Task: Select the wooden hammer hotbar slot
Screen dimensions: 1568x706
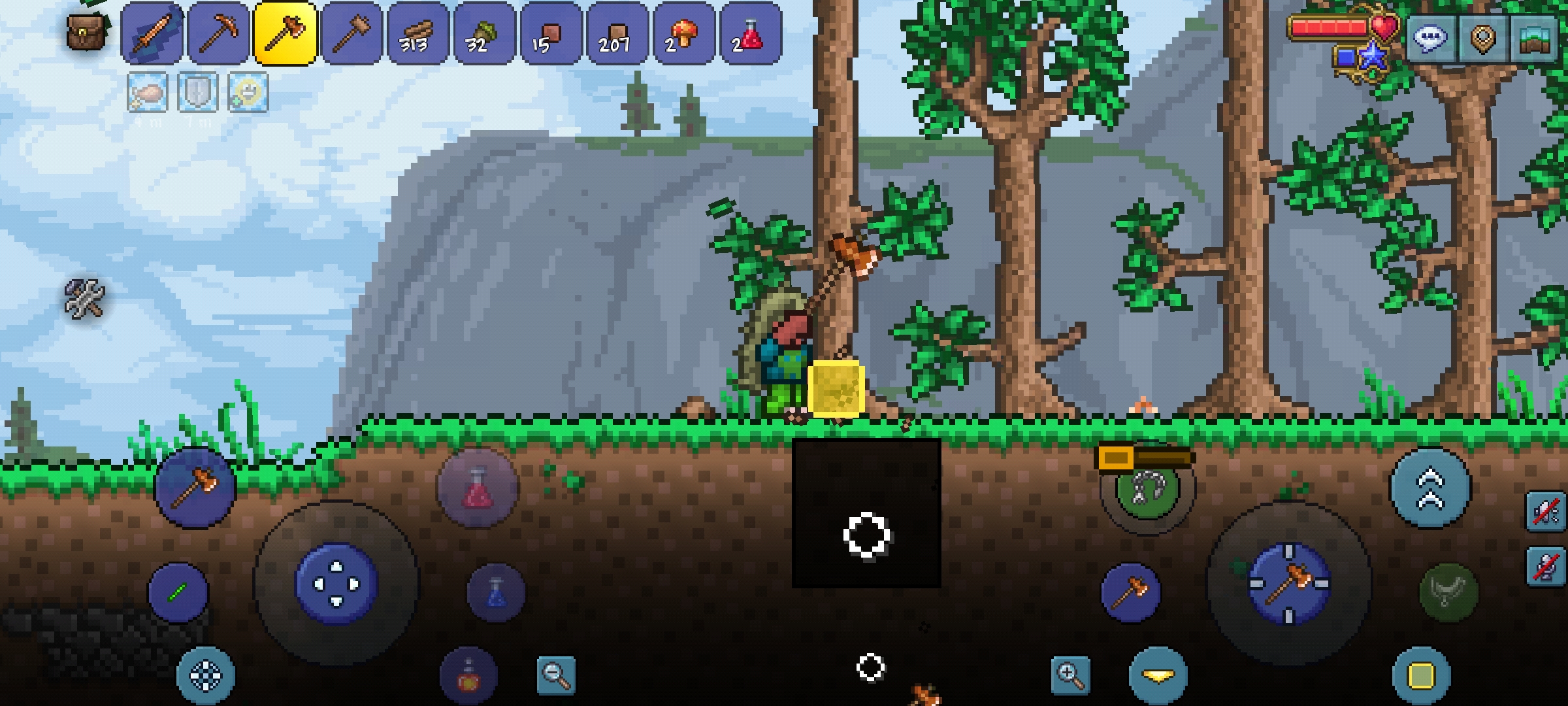Action: 352,33
